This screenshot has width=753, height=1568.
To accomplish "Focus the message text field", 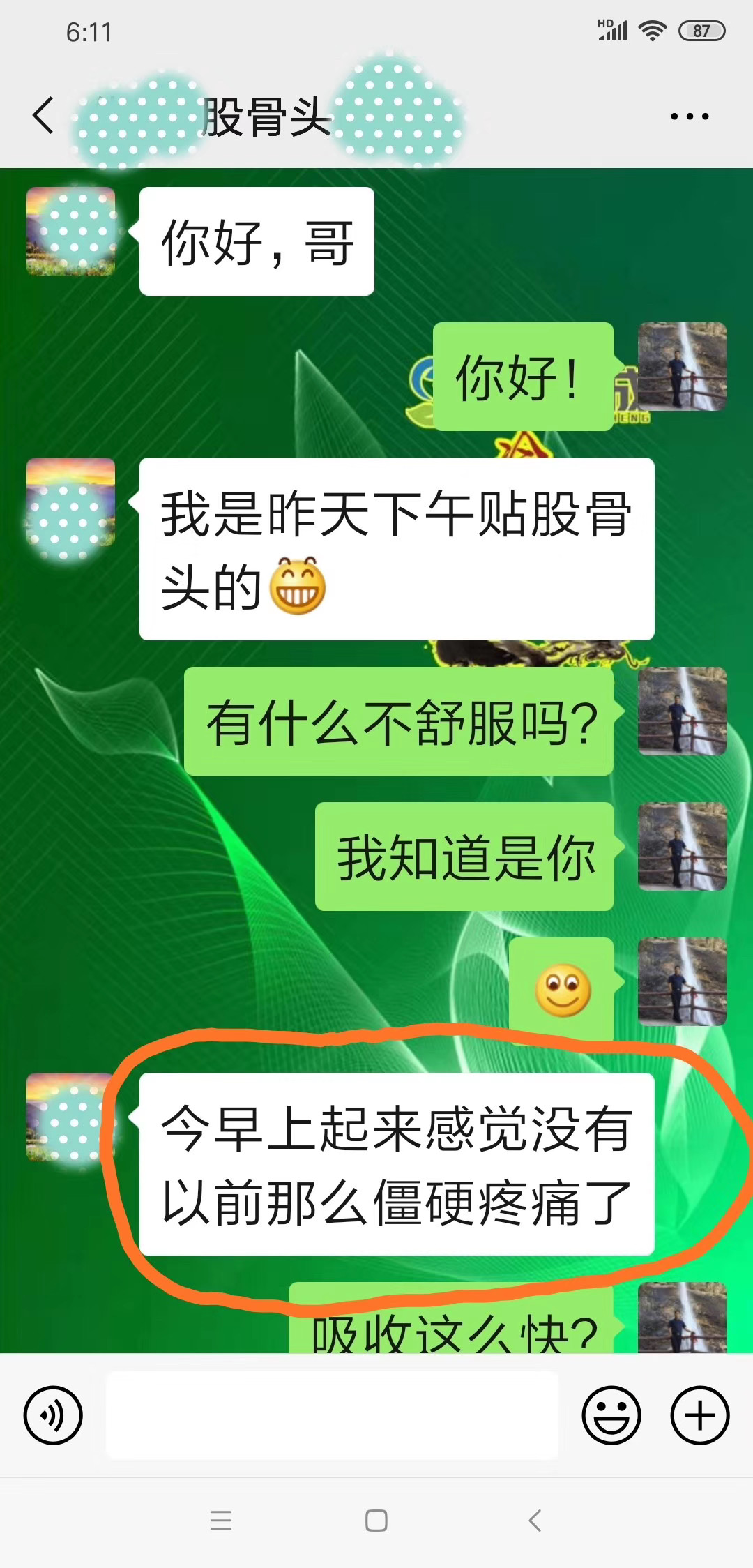I will pos(332,1415).
